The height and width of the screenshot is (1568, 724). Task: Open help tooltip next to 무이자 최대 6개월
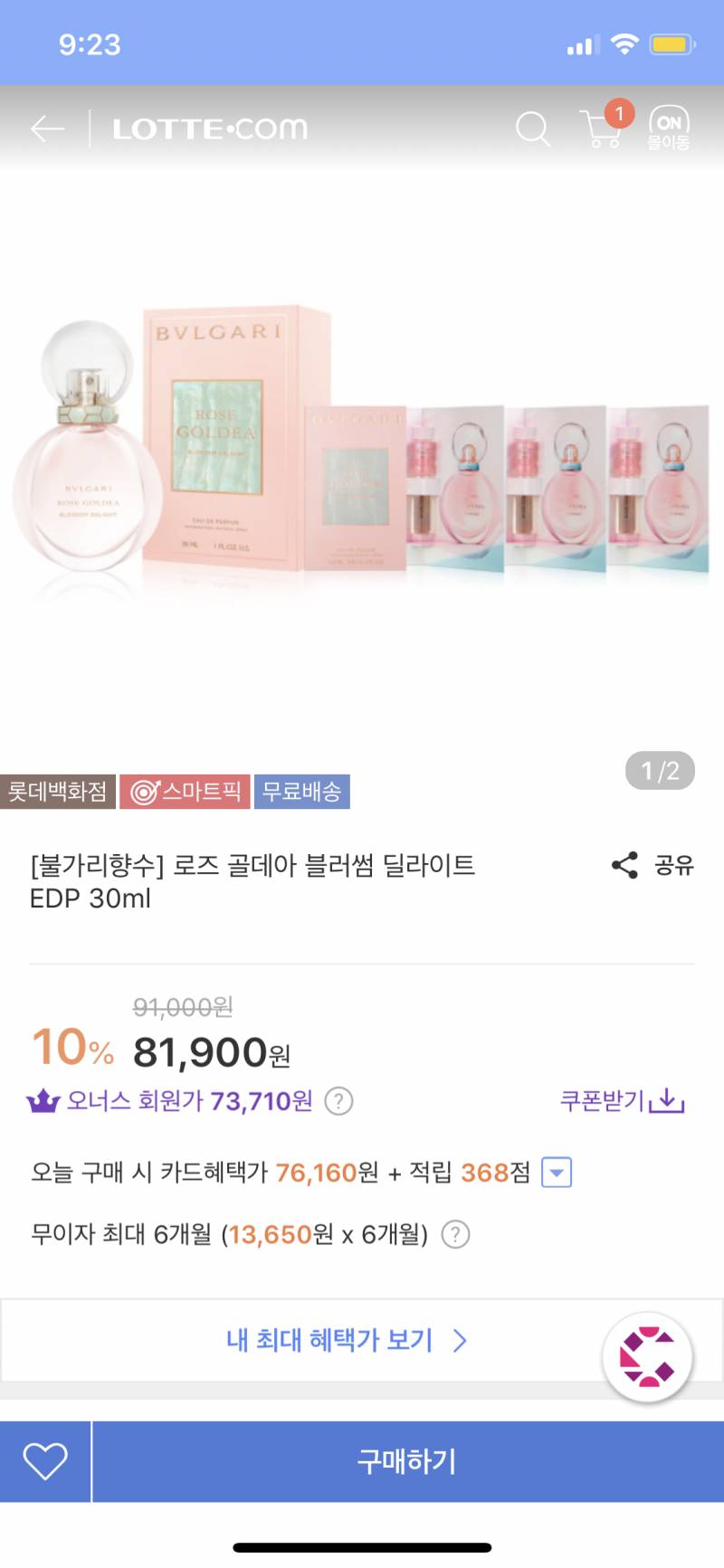pyautogui.click(x=456, y=1233)
